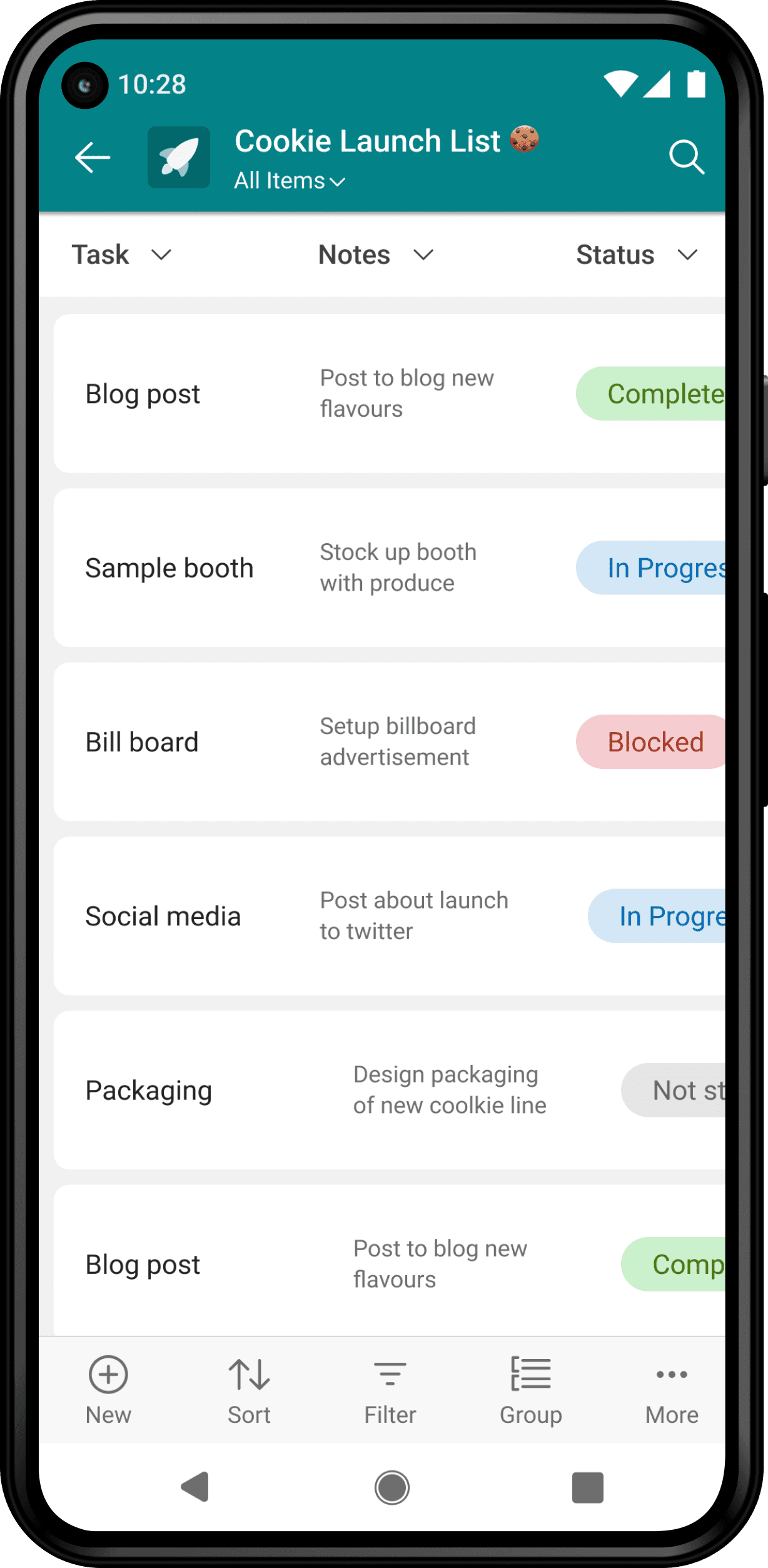
Task: Open search in Cookie Launch List
Action: (686, 157)
